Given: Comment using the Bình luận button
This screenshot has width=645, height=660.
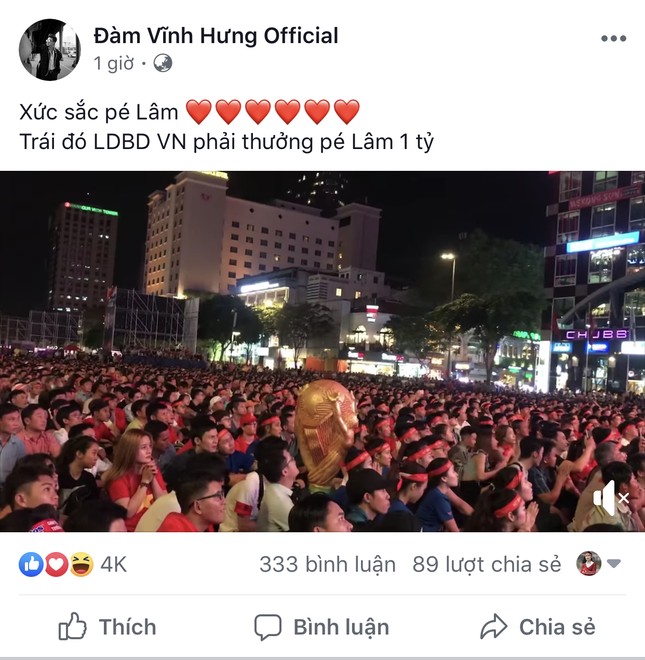Looking at the screenshot, I should coord(321,627).
